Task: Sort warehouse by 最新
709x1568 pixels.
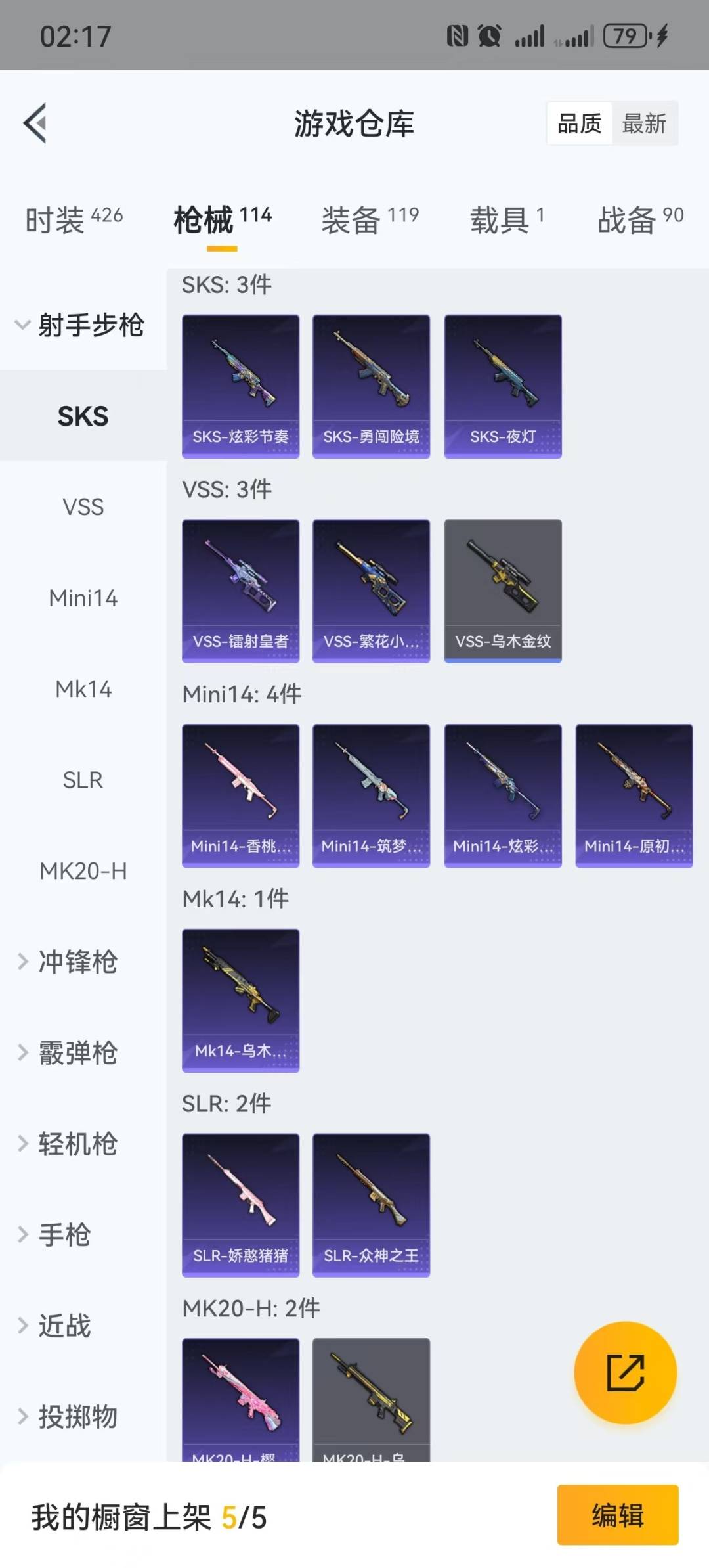Action: click(x=644, y=123)
